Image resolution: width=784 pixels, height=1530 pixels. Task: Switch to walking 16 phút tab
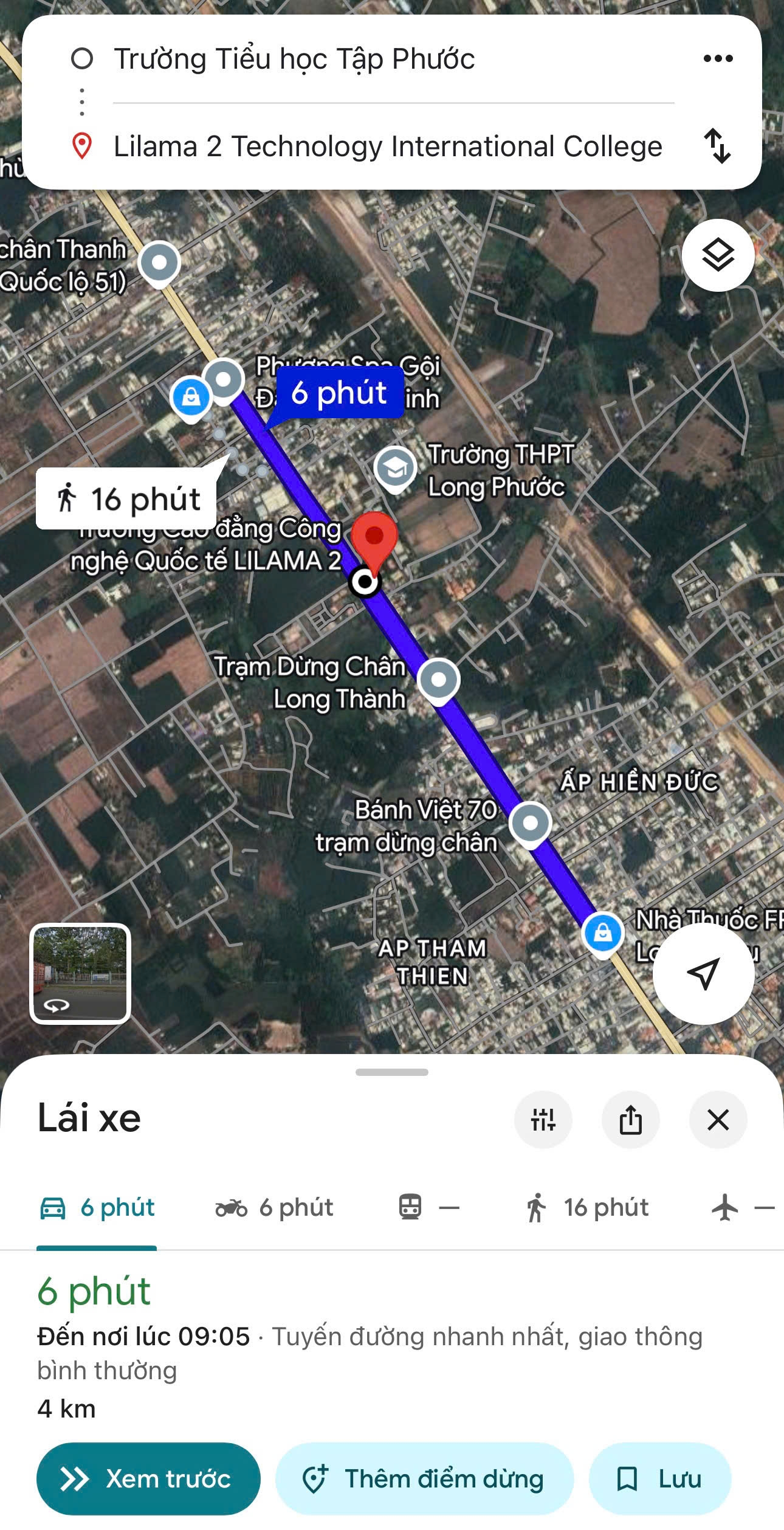587,1207
